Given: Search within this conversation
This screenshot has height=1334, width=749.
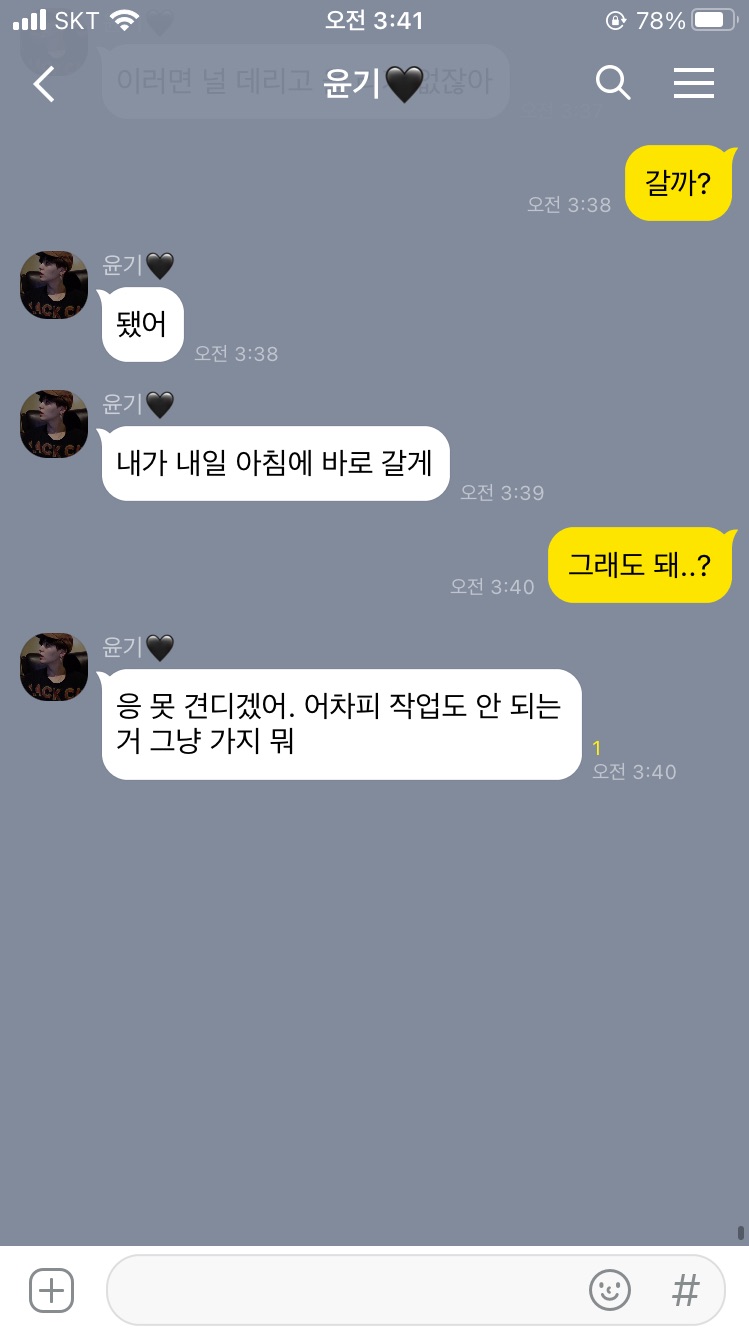Looking at the screenshot, I should click(x=613, y=84).
